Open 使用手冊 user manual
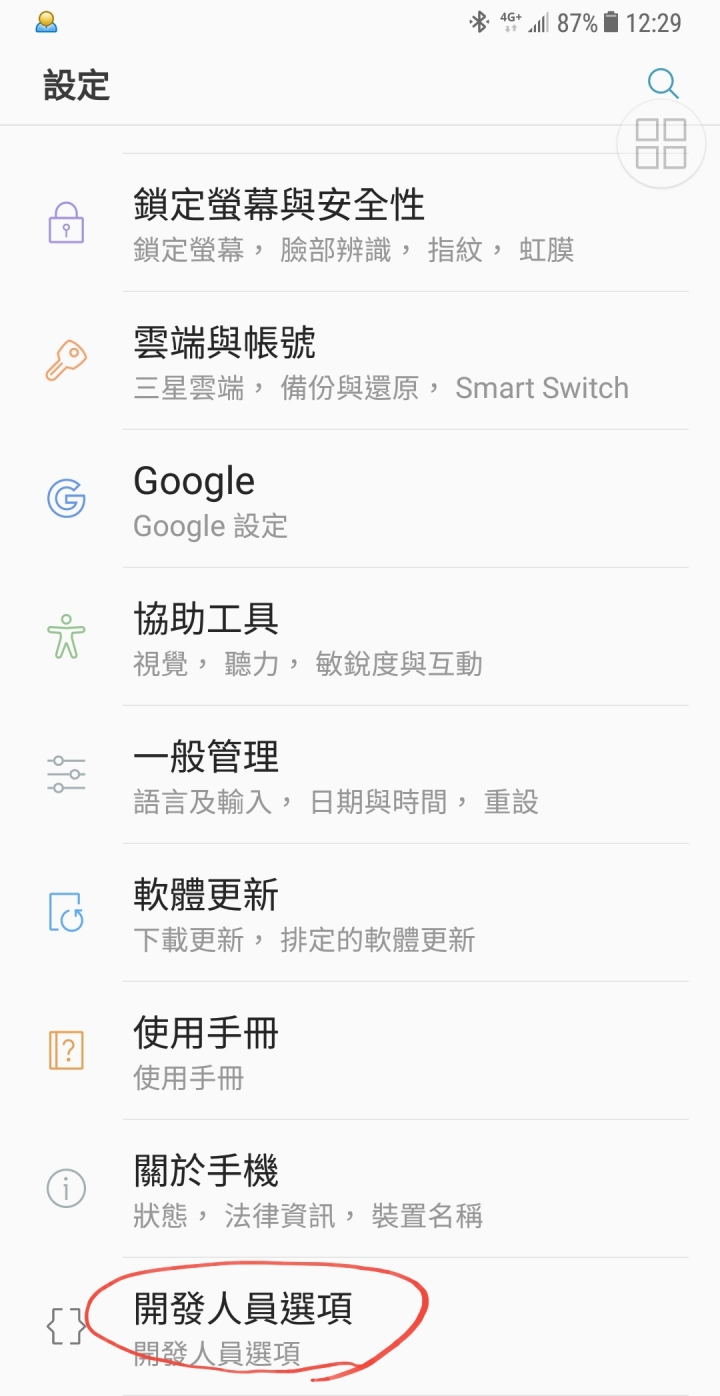 coord(360,1051)
